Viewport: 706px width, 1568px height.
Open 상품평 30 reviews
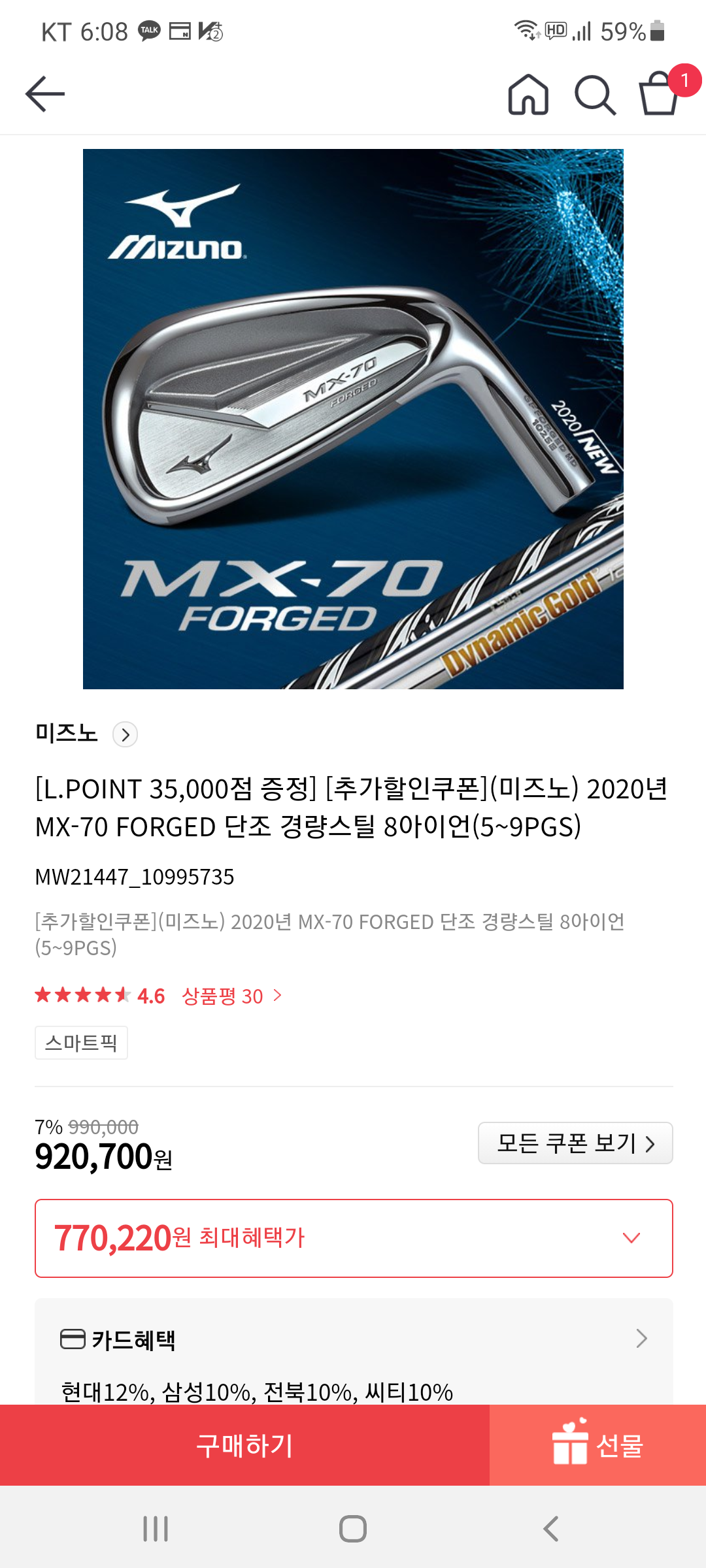pyautogui.click(x=231, y=996)
